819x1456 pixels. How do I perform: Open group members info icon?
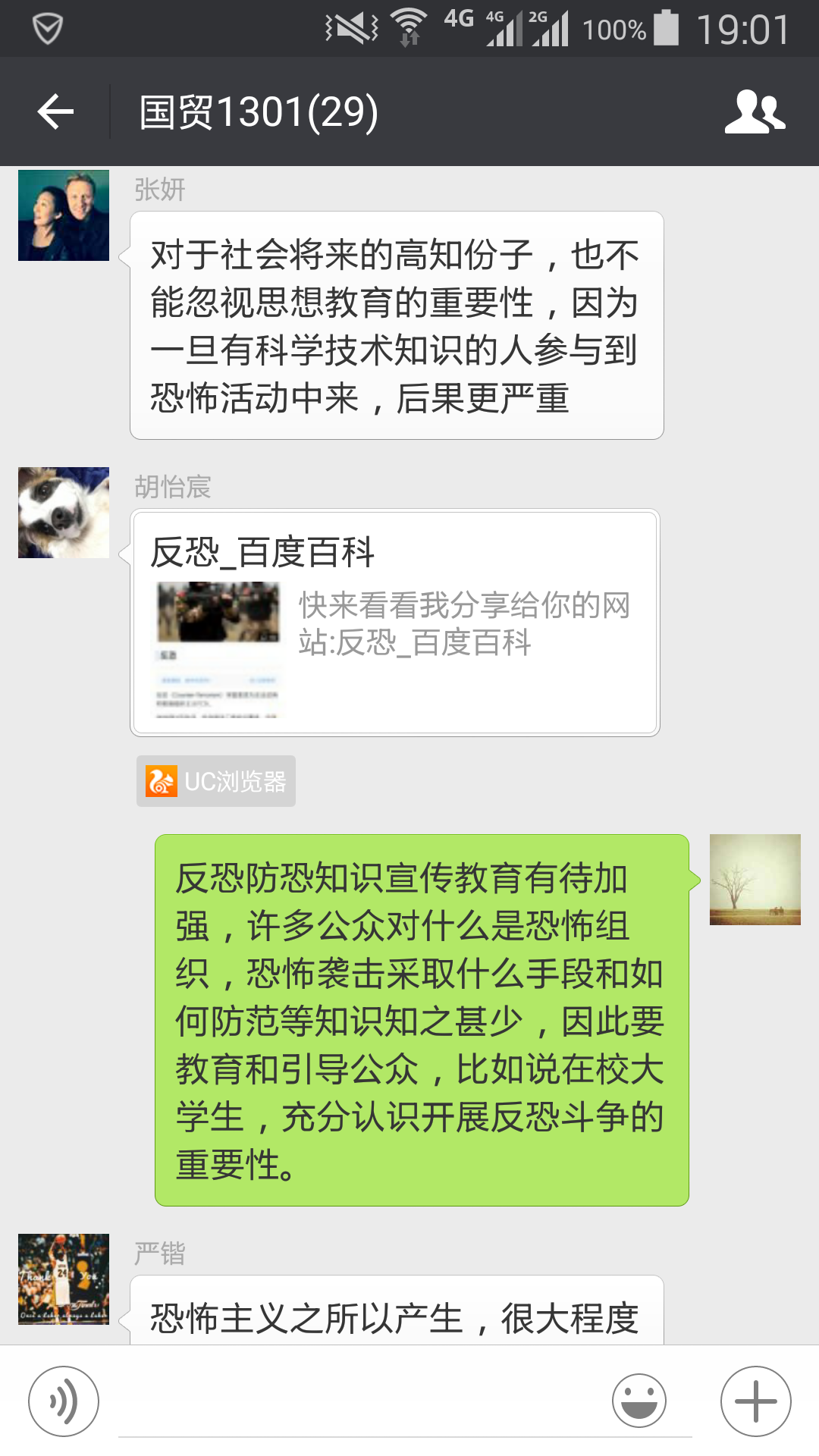[755, 112]
